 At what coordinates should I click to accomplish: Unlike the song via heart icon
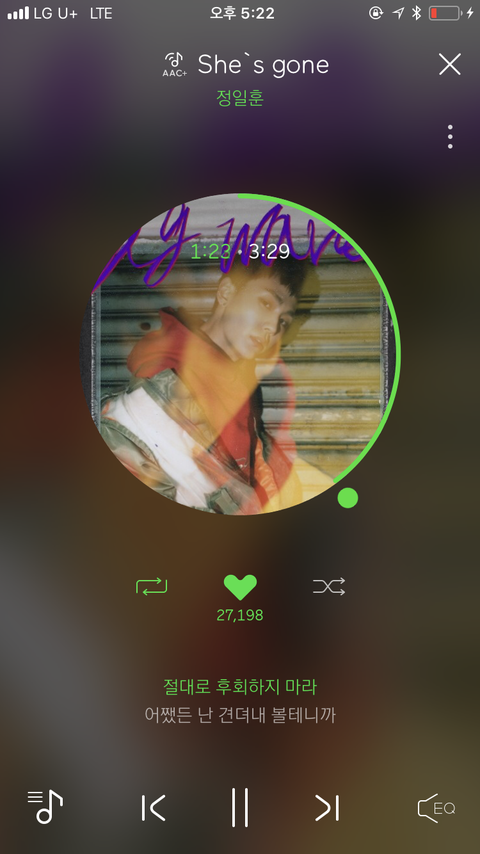point(240,587)
